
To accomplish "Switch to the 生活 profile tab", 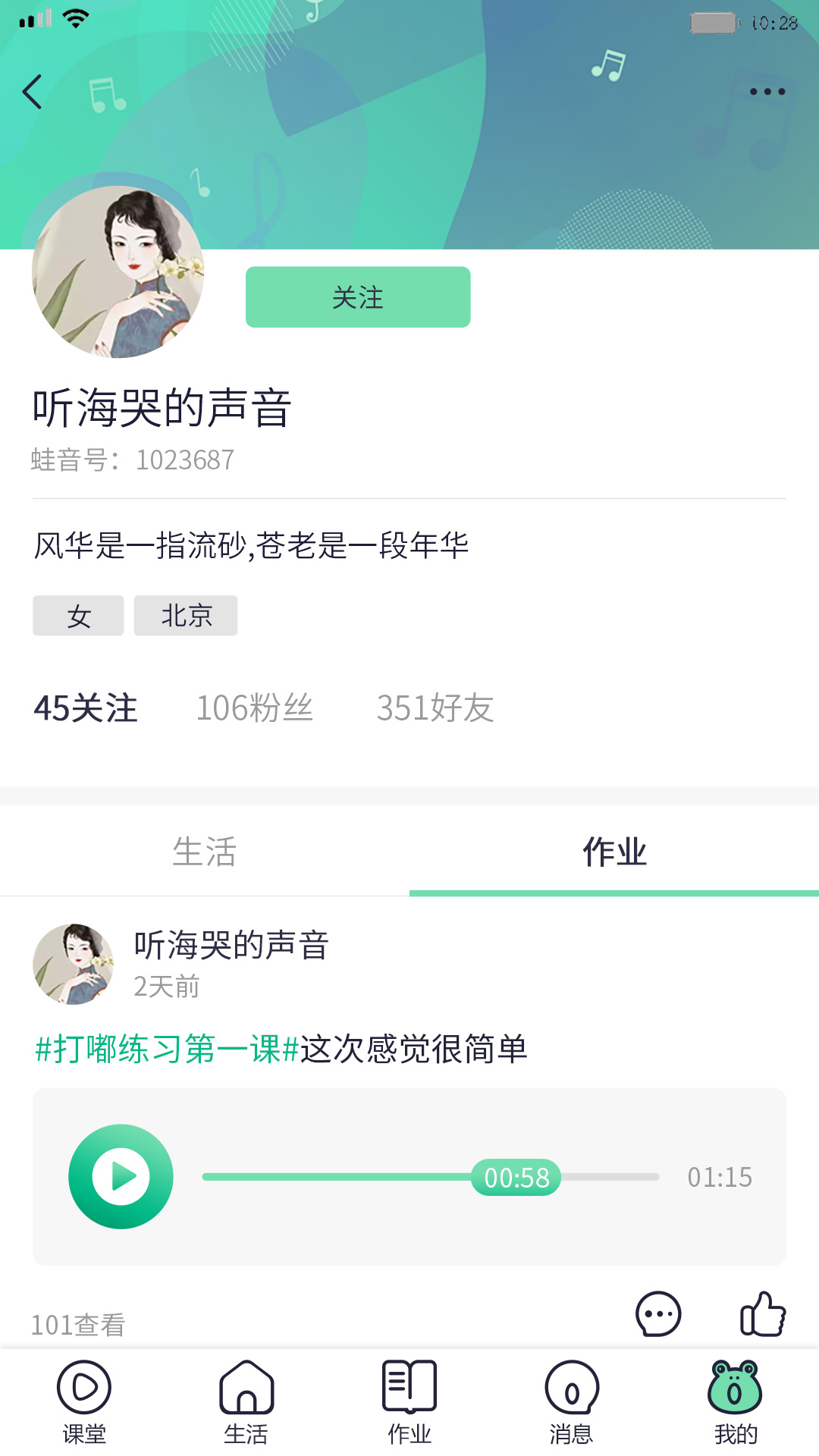I will pos(205,852).
